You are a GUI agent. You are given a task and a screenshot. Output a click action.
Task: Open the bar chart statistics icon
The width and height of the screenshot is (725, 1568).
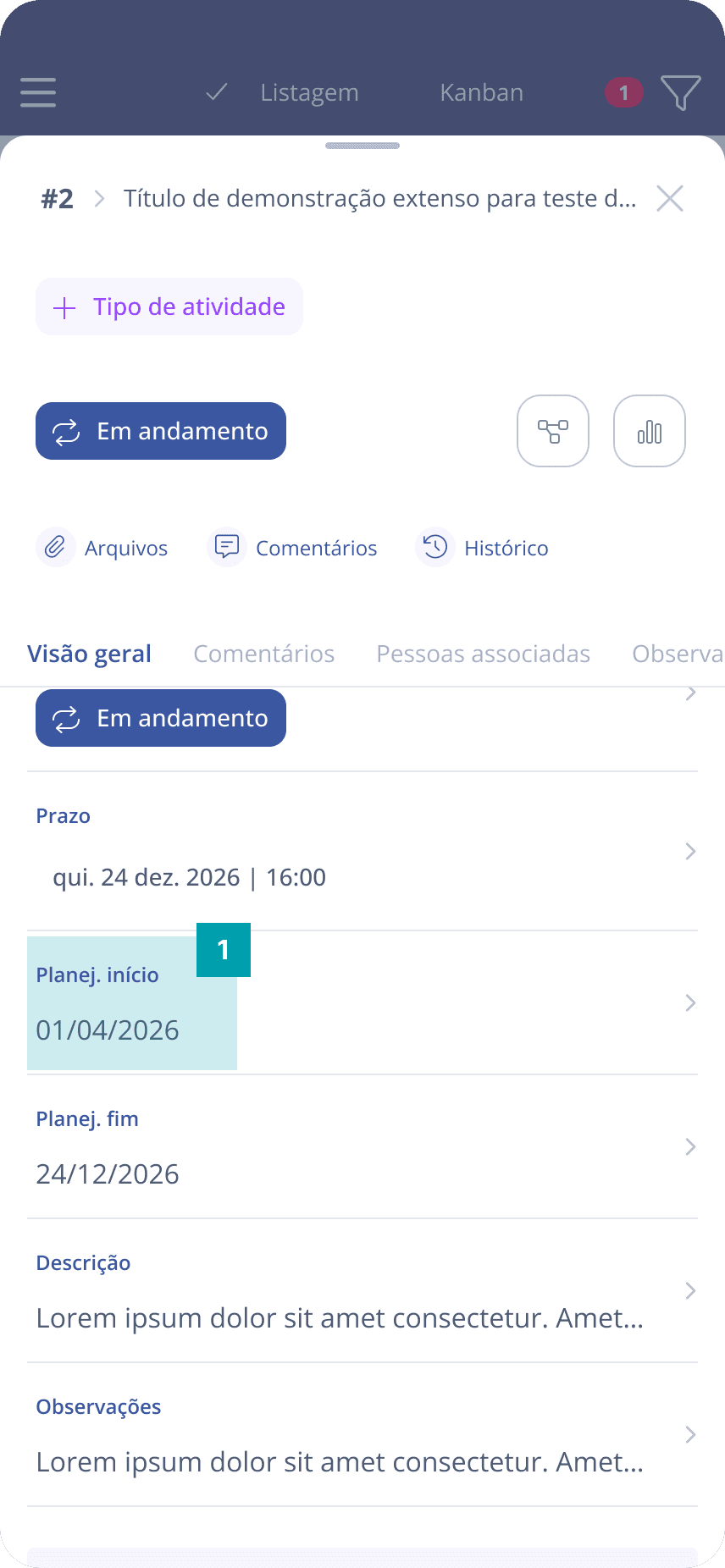(649, 431)
